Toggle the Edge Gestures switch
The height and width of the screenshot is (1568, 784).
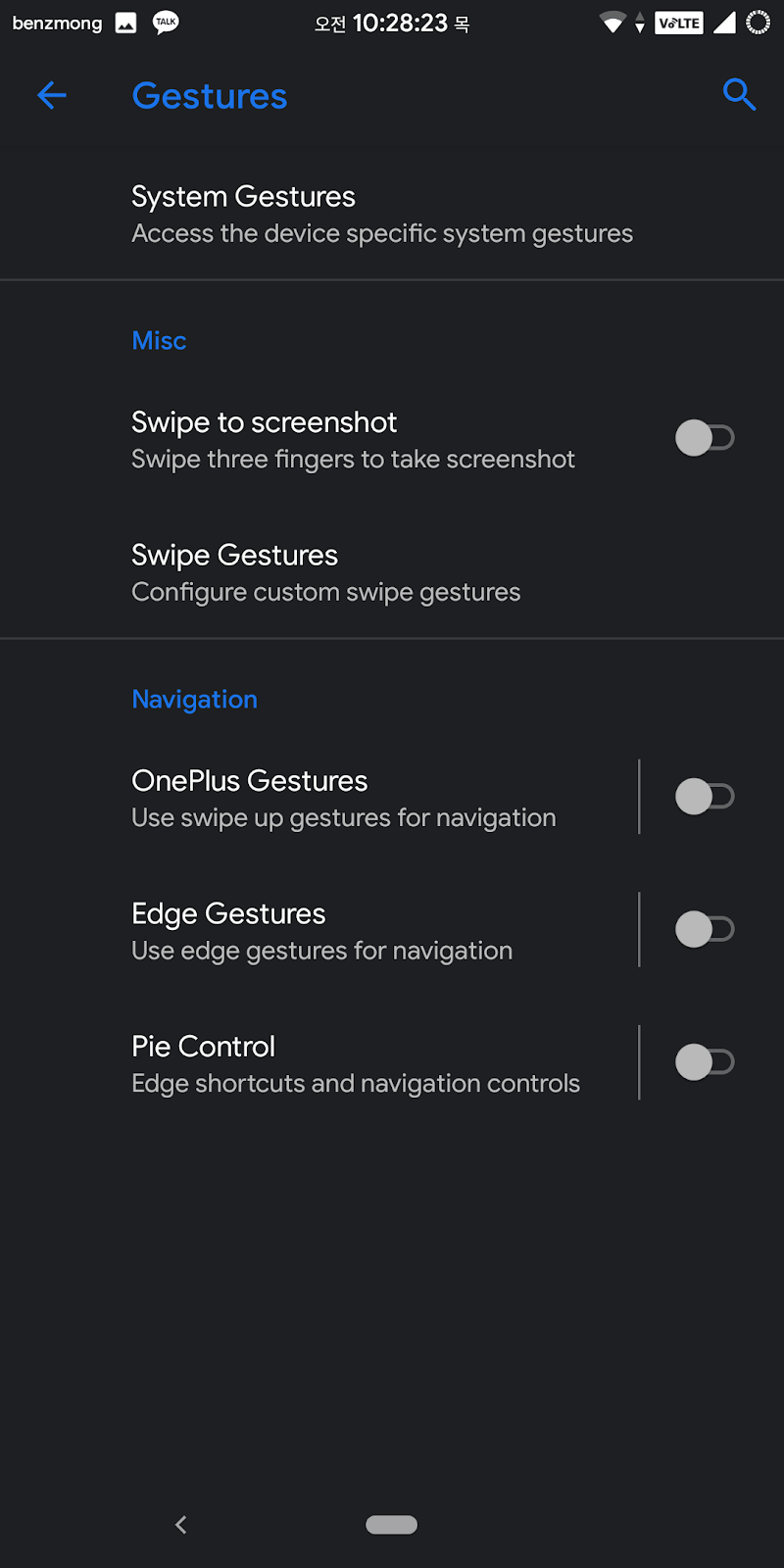click(x=705, y=929)
